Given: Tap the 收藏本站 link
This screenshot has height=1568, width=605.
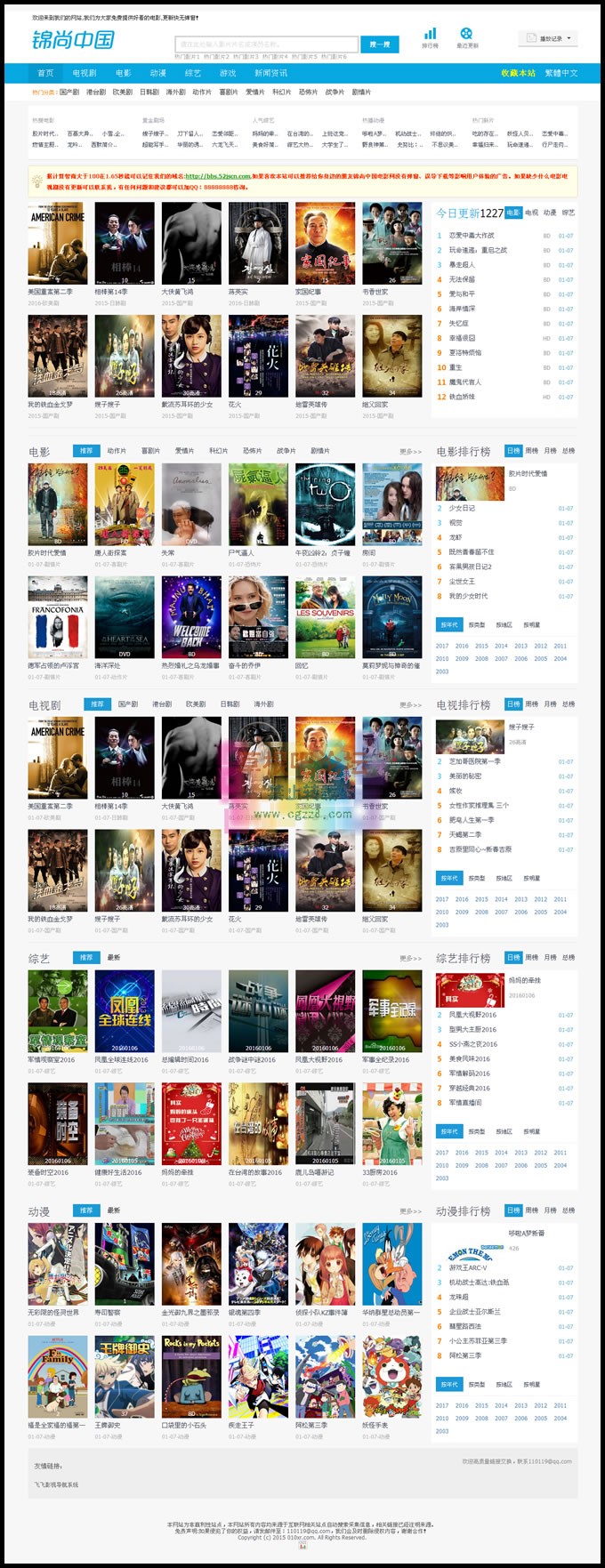Looking at the screenshot, I should tap(518, 73).
